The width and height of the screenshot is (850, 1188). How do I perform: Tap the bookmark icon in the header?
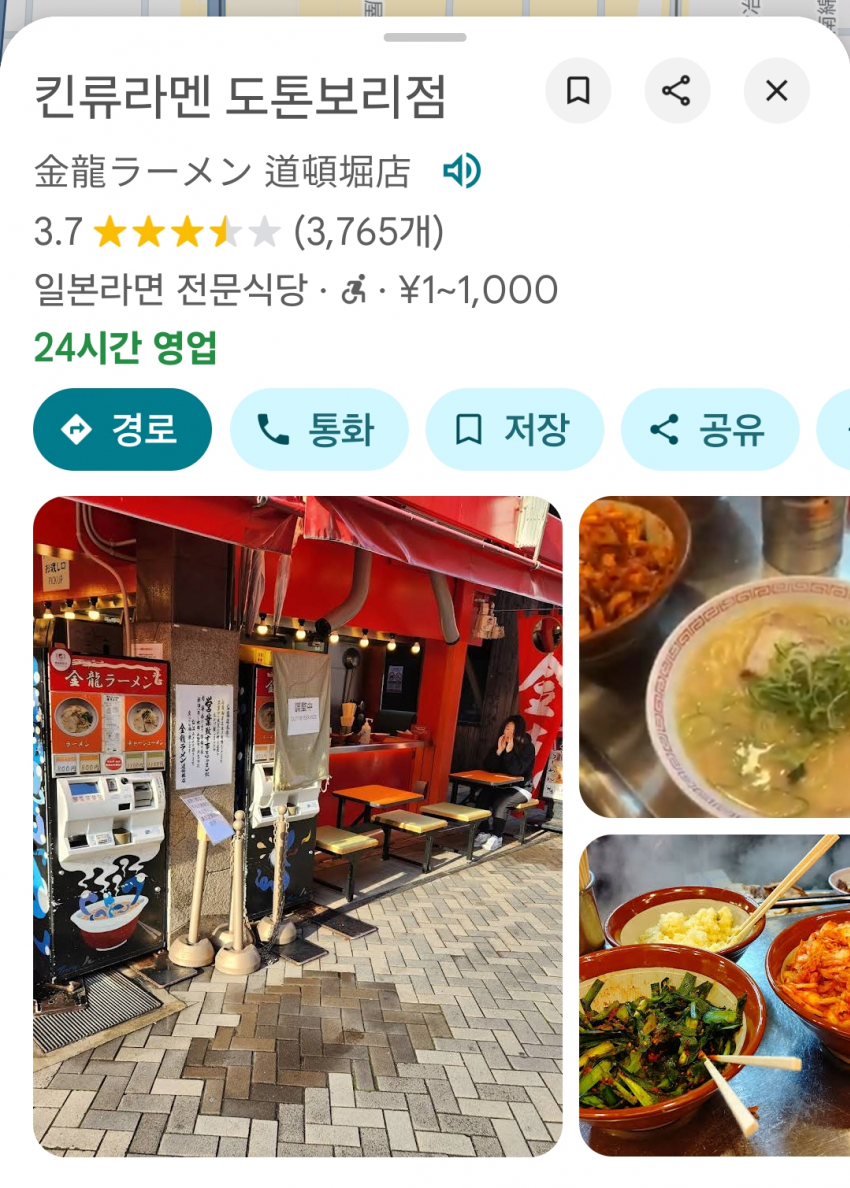click(x=579, y=91)
